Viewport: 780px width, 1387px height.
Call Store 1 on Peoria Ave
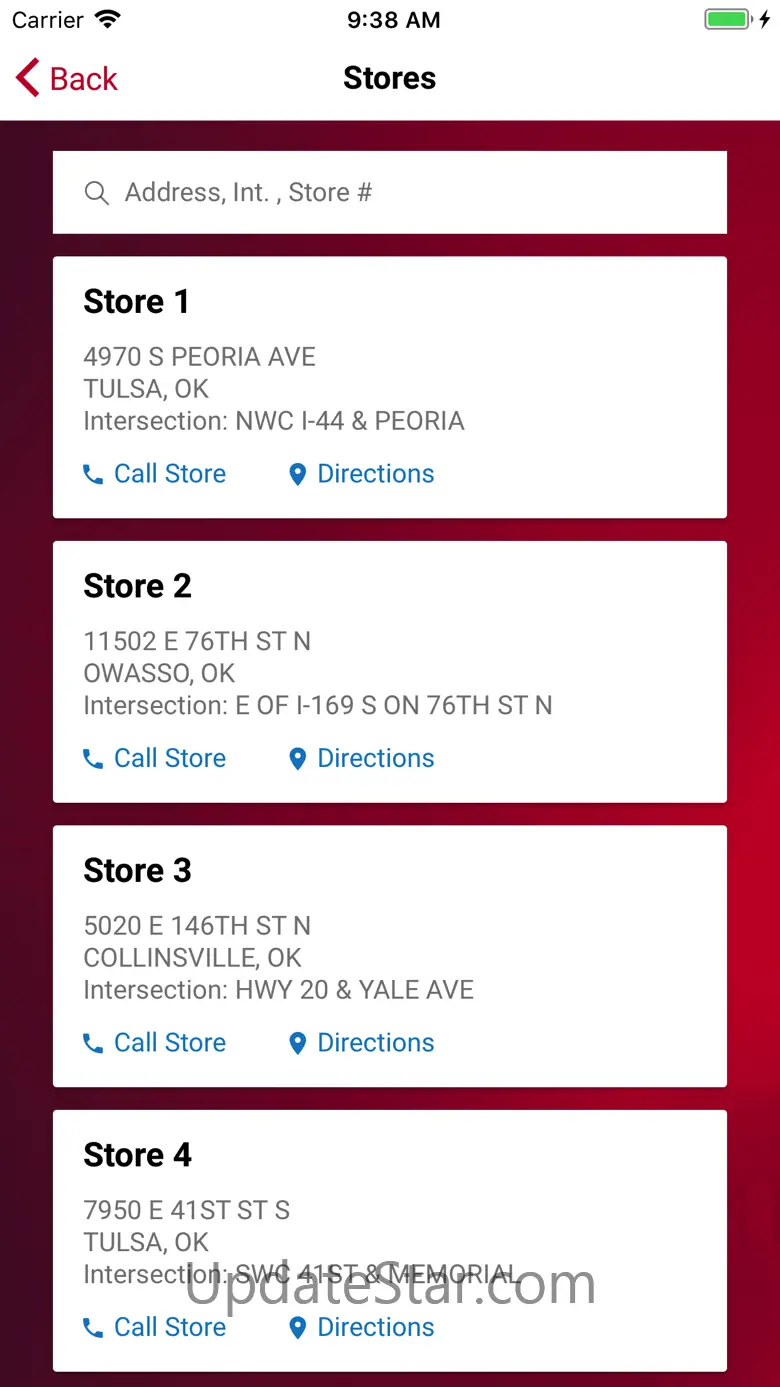155,474
